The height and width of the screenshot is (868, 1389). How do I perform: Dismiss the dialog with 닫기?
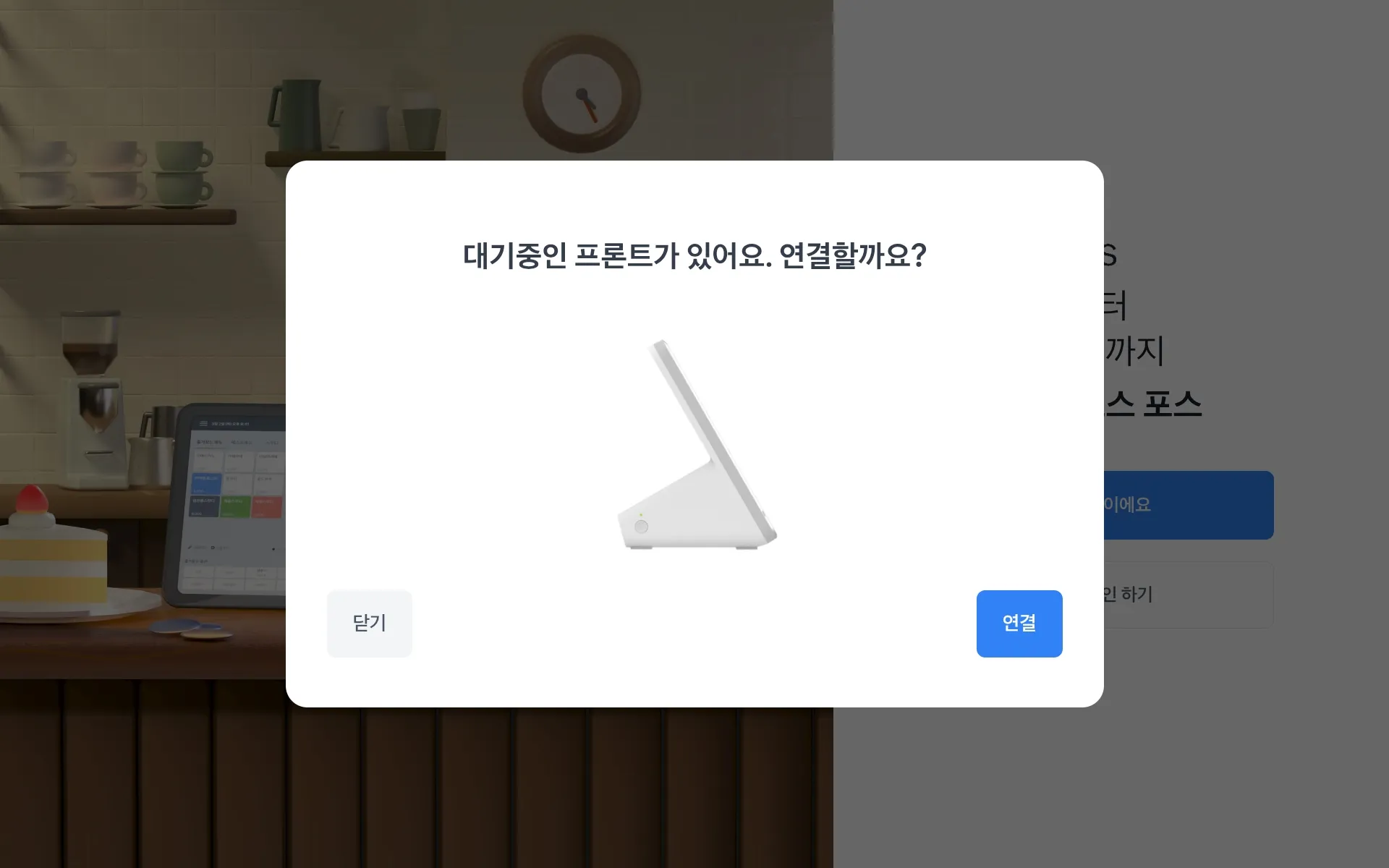[369, 624]
